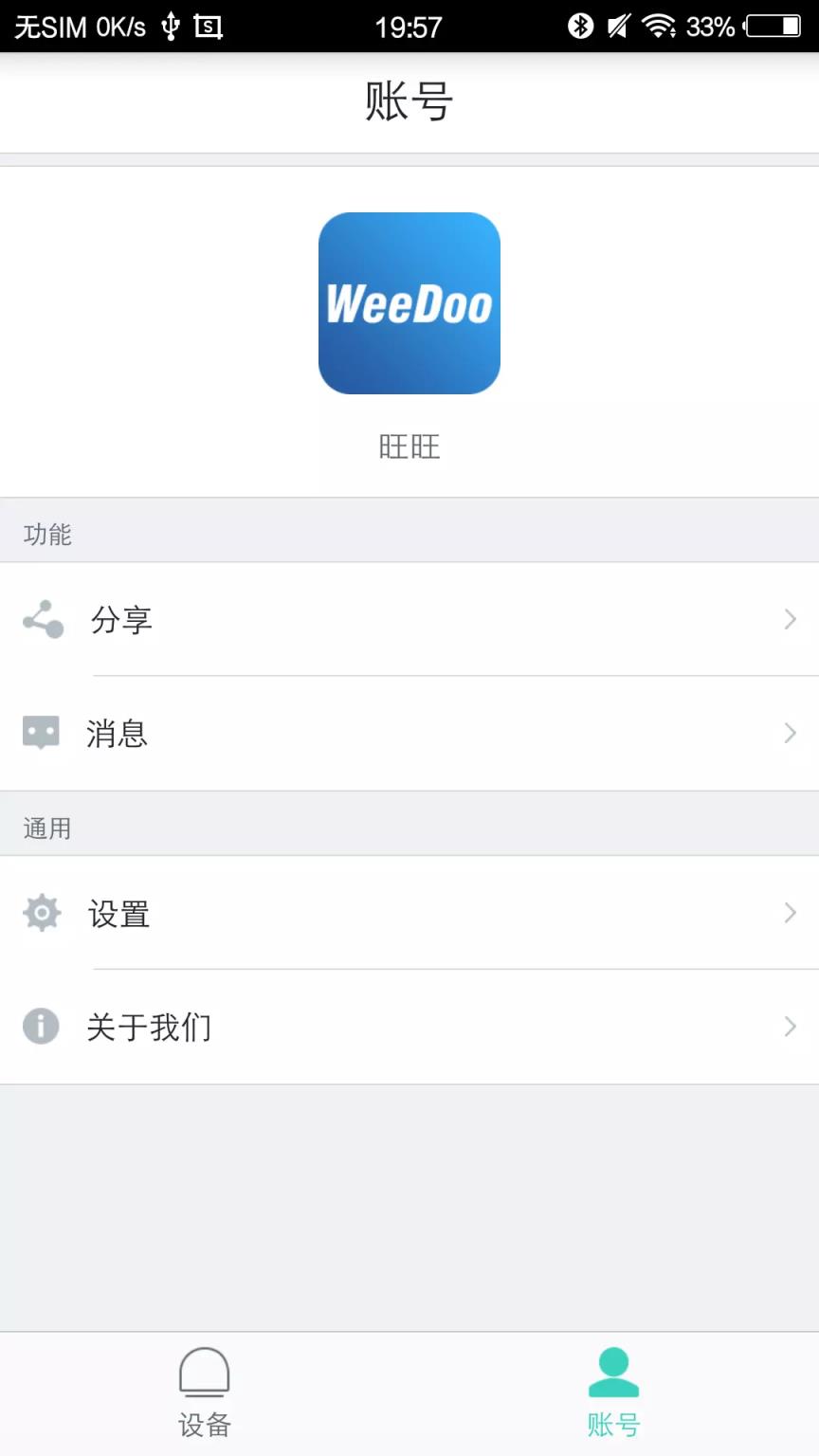Tap the Bluetooth icon in status bar

pyautogui.click(x=581, y=26)
